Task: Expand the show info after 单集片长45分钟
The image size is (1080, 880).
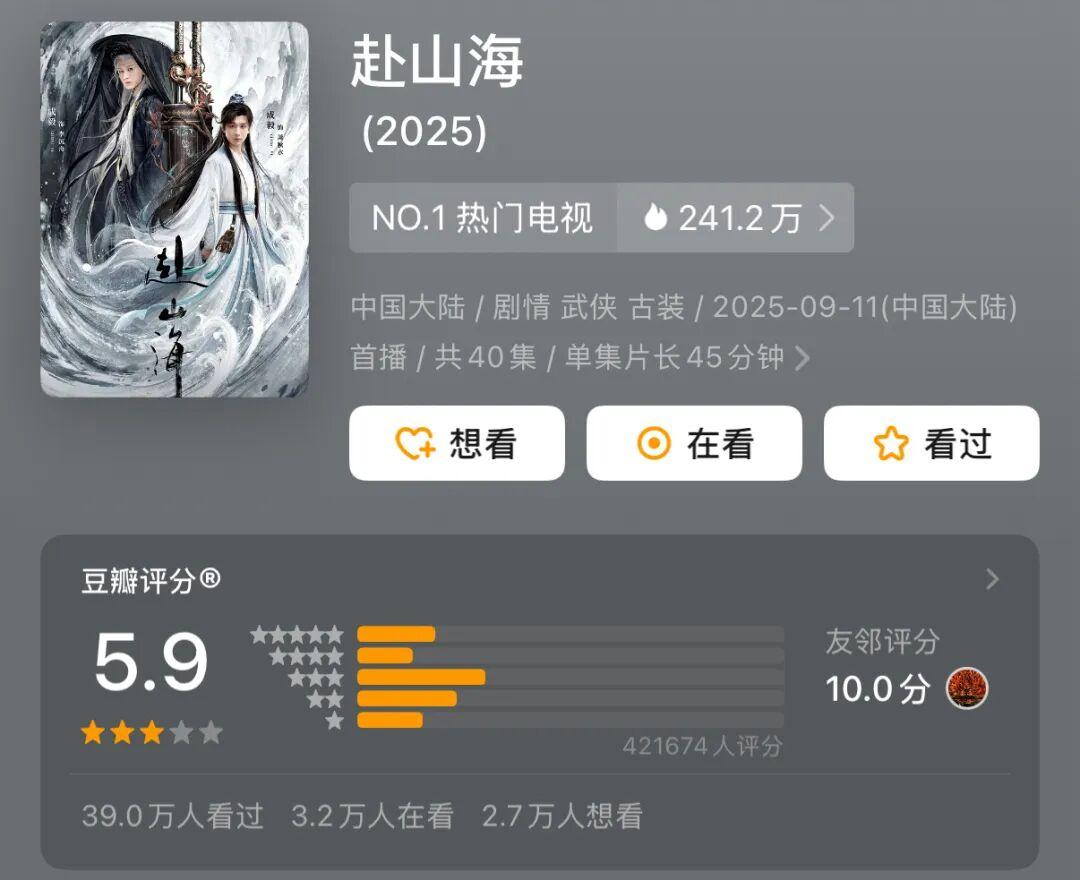Action: pyautogui.click(x=802, y=358)
